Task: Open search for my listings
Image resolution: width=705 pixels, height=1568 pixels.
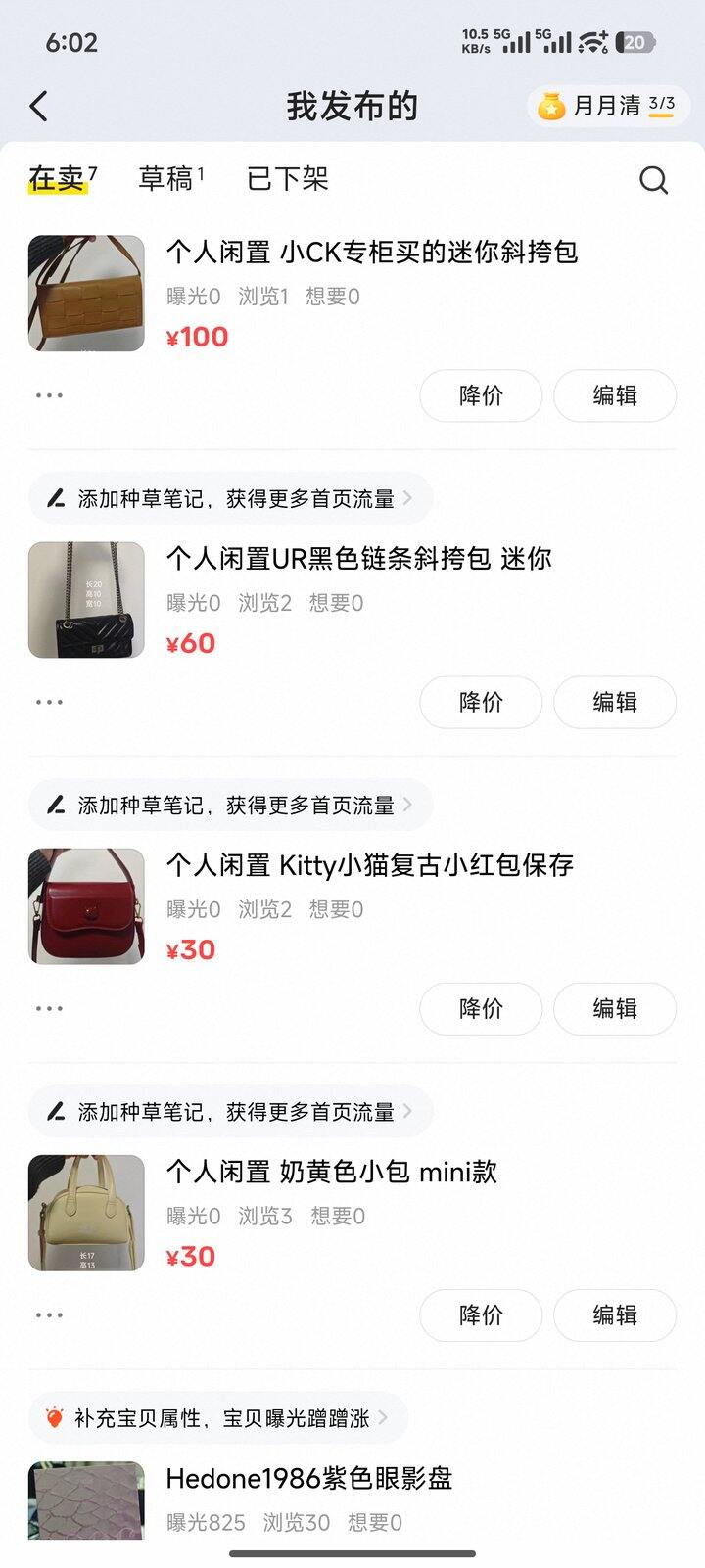Action: pyautogui.click(x=653, y=180)
